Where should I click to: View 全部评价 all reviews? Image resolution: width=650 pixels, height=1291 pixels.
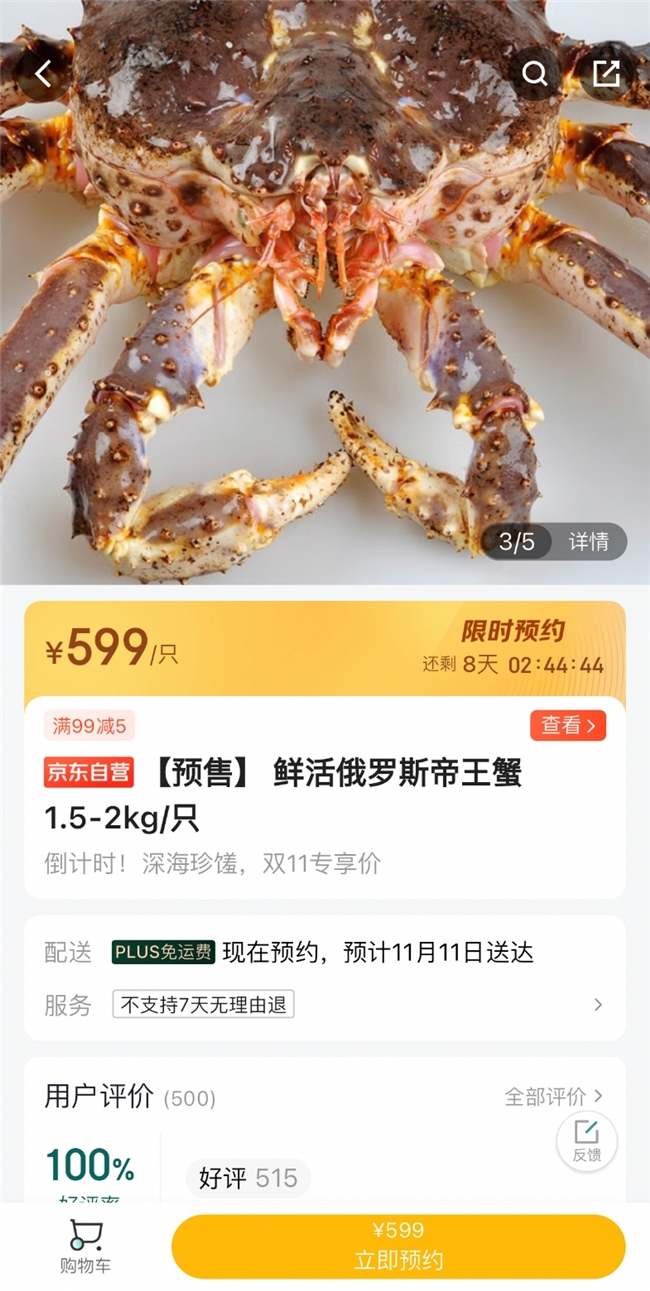[553, 1097]
